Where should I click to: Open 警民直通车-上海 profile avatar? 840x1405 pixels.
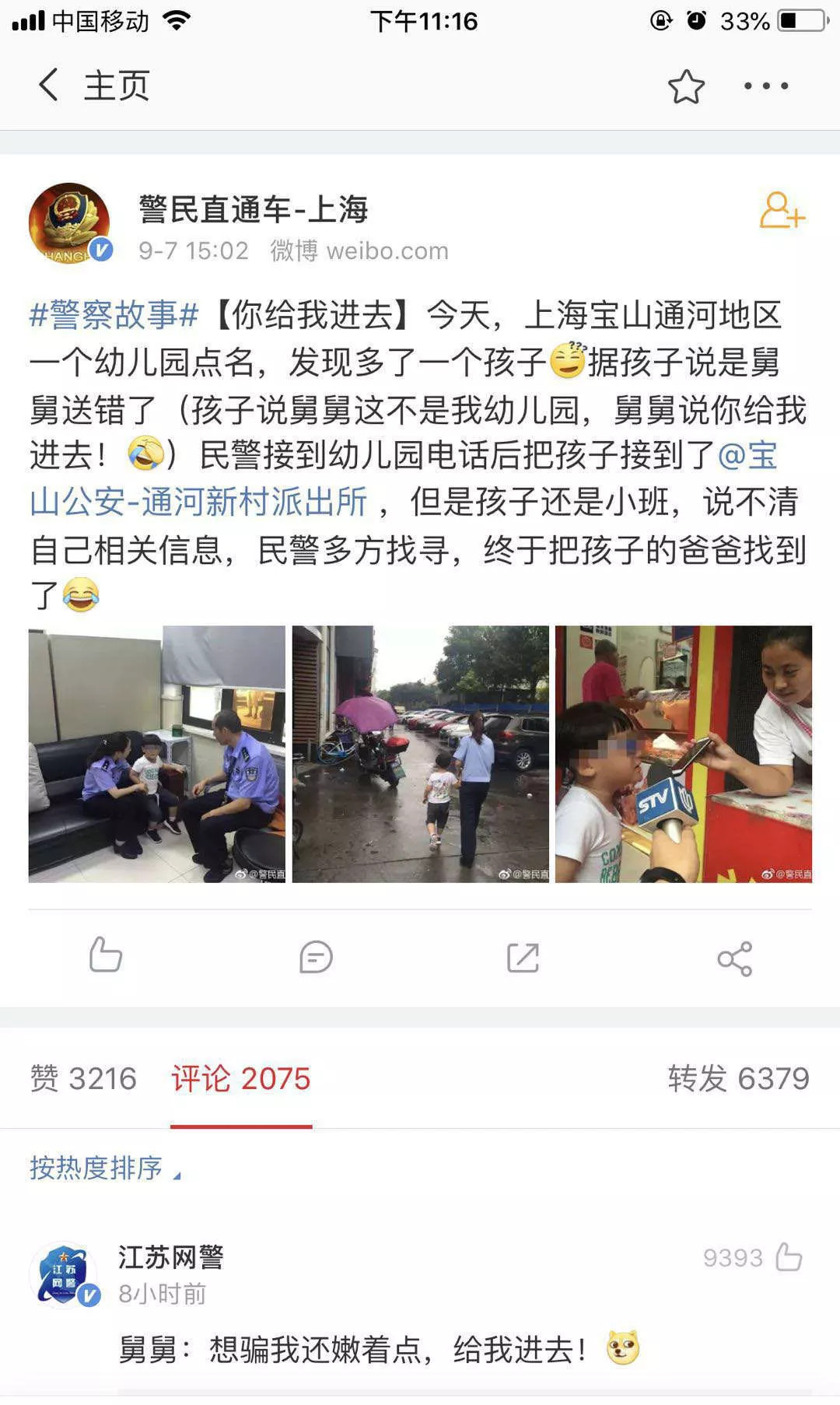click(69, 223)
